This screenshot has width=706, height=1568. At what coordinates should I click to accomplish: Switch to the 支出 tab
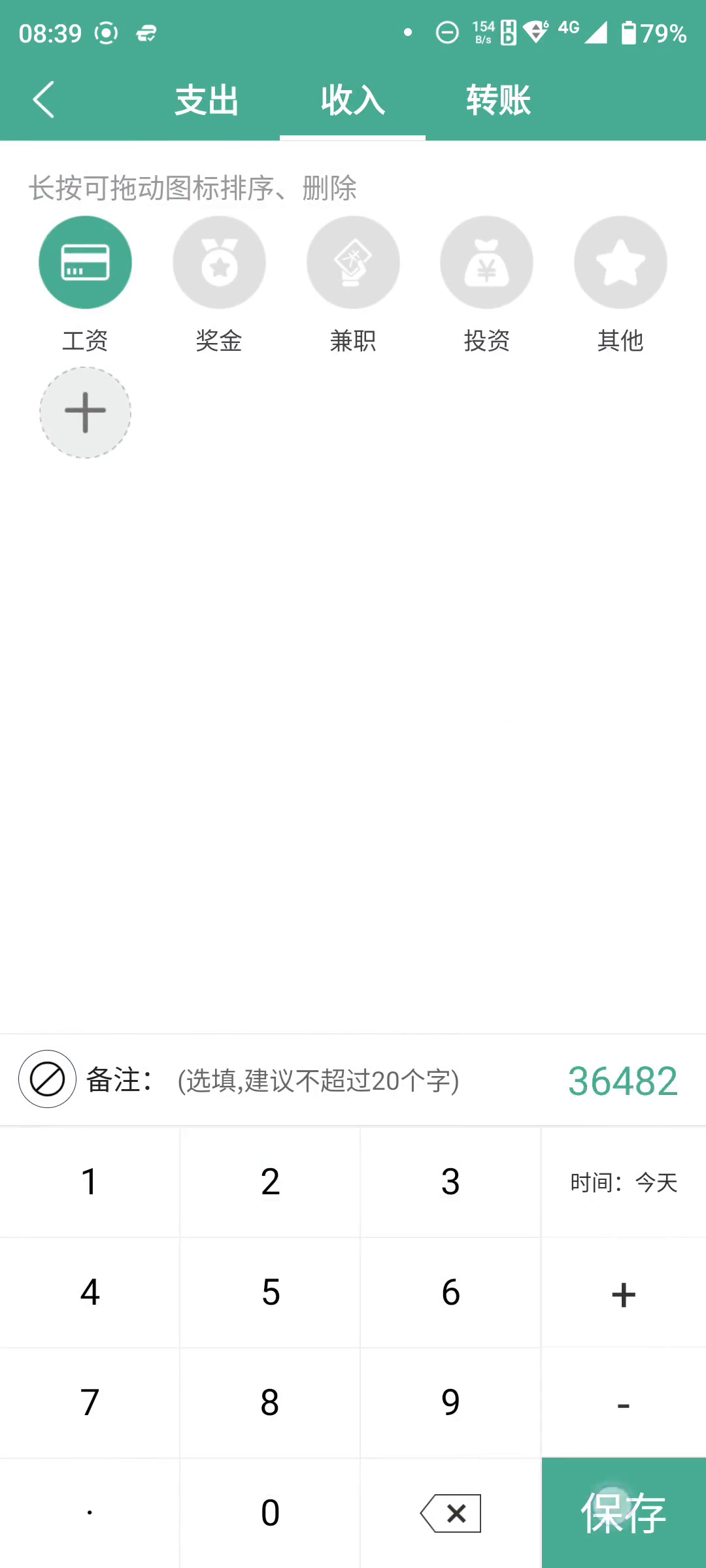(x=207, y=101)
